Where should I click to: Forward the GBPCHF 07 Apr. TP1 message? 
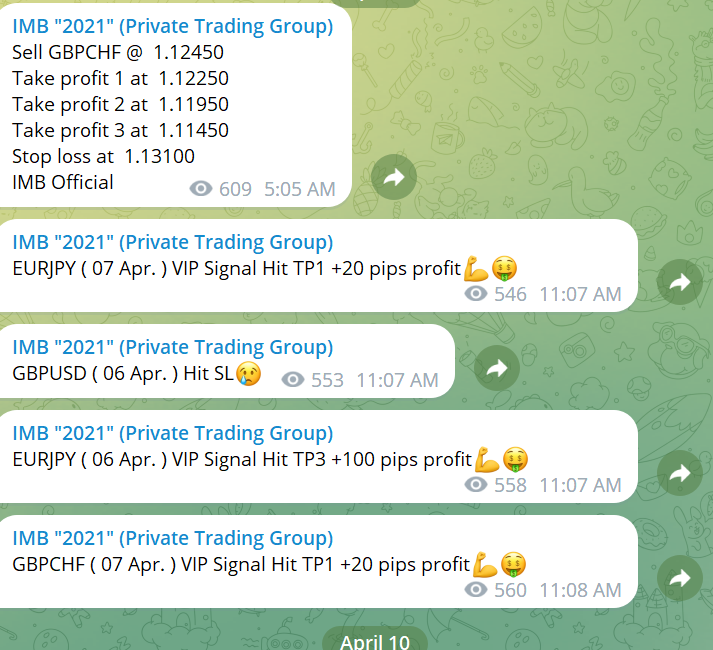679,578
